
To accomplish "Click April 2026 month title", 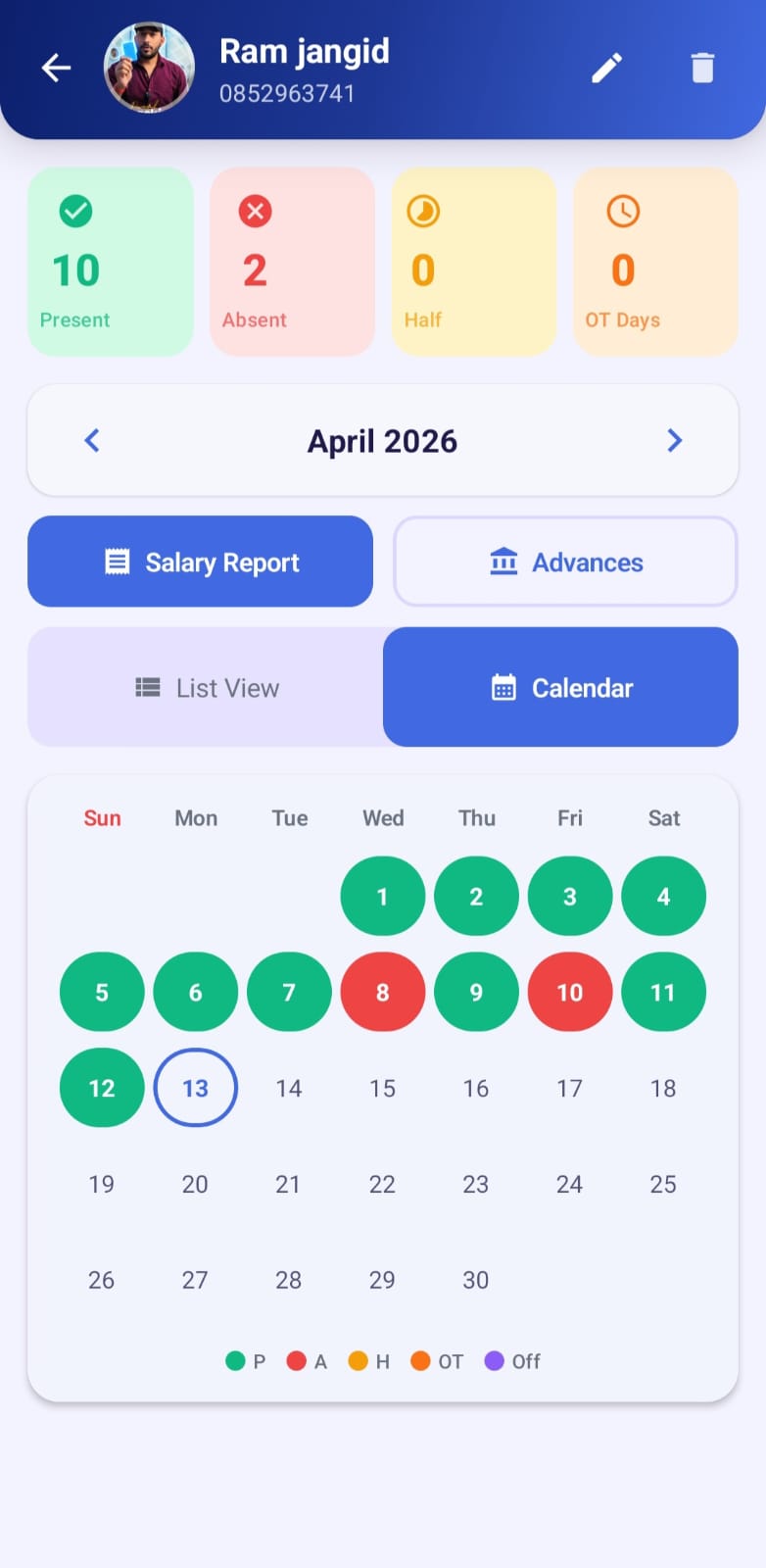I will click(382, 440).
